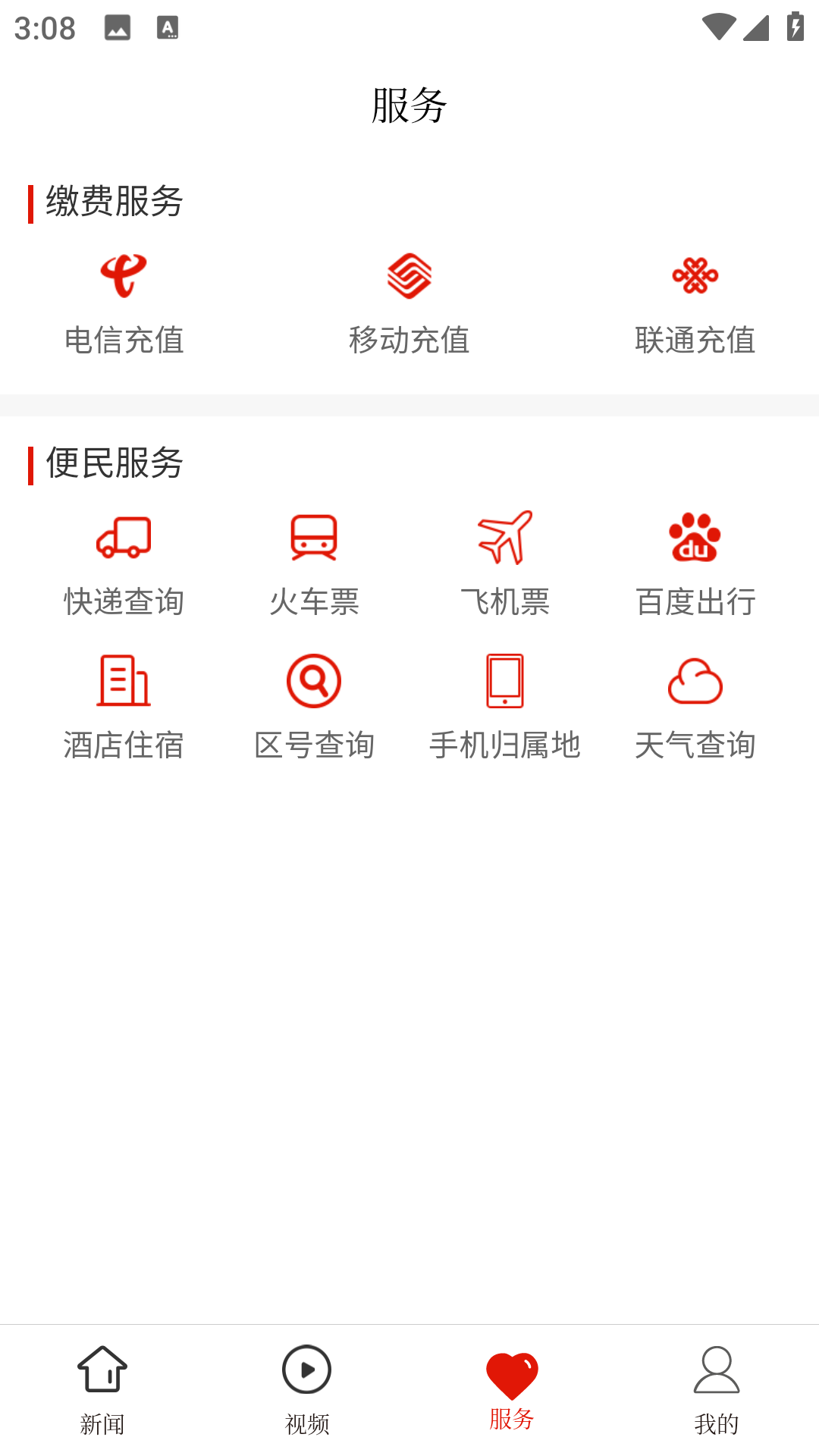Viewport: 819px width, 1456px height.
Task: Open 电信充值 recharge service
Action: pos(124,303)
